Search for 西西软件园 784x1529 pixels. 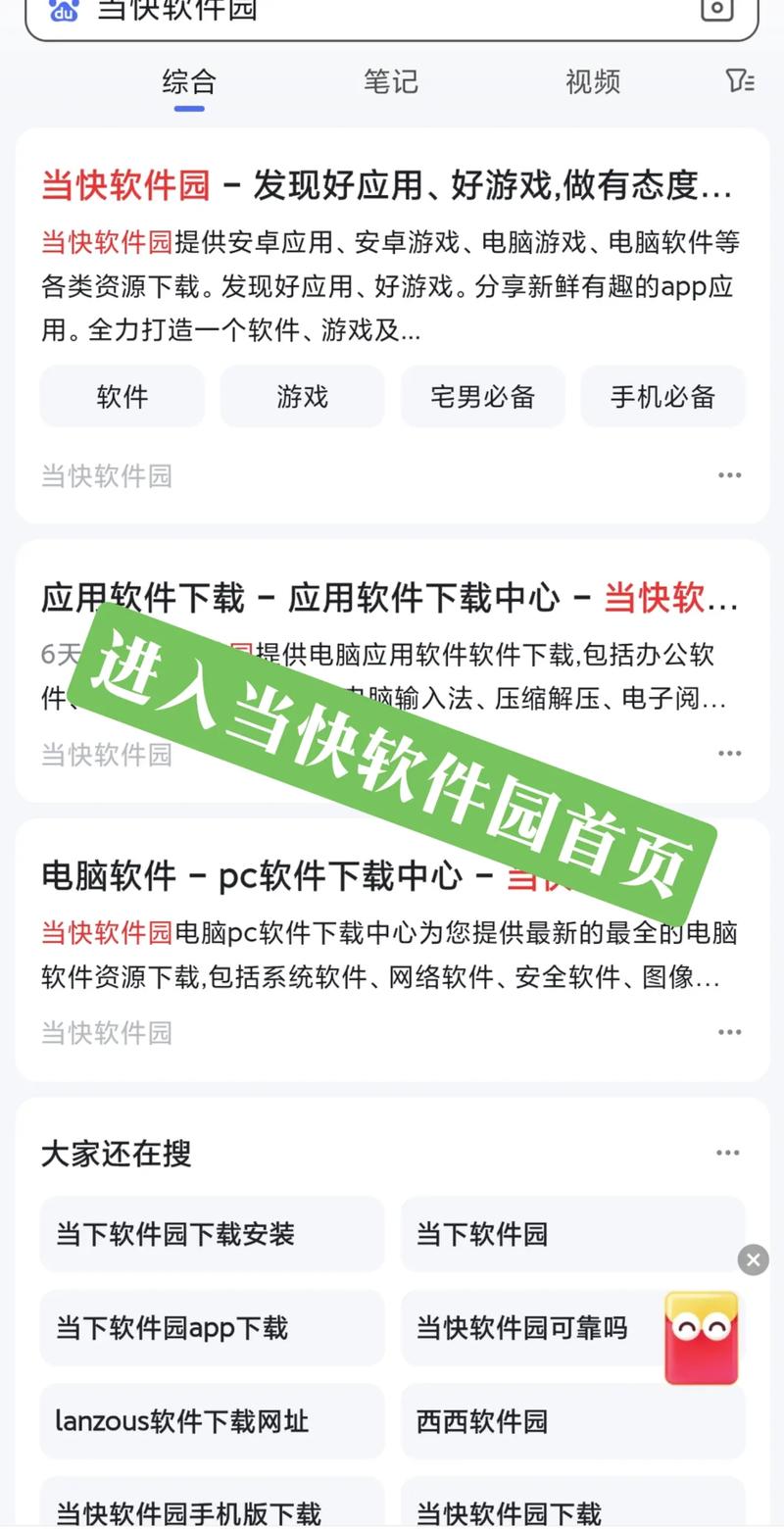click(x=572, y=1421)
